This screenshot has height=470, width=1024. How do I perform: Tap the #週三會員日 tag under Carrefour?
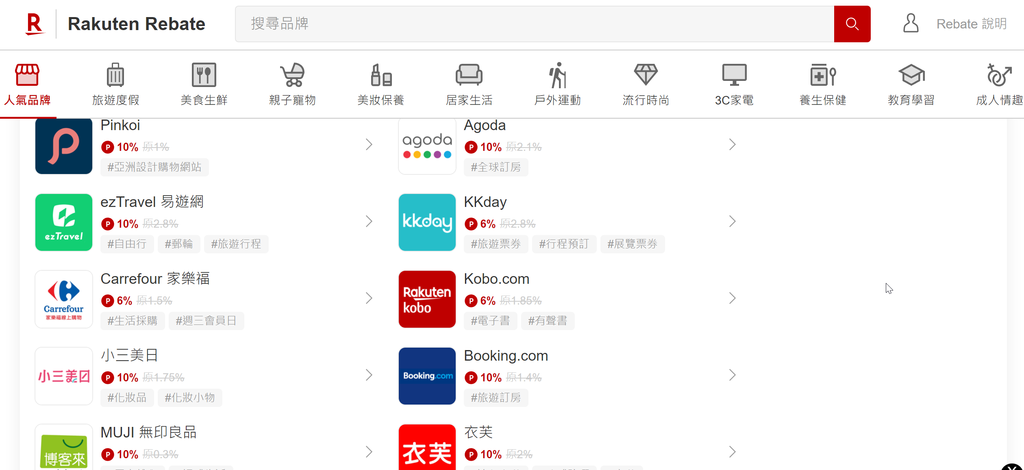tap(207, 321)
